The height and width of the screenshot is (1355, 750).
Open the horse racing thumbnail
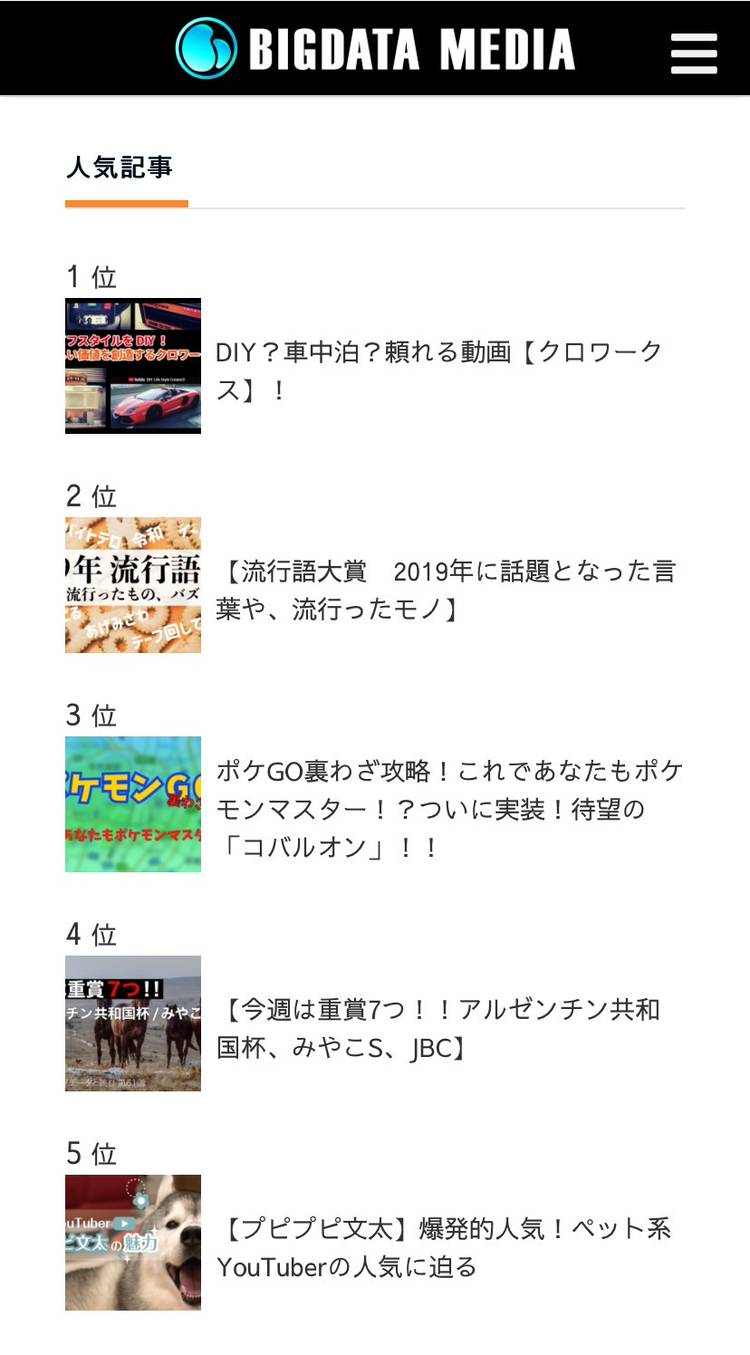click(x=133, y=1023)
